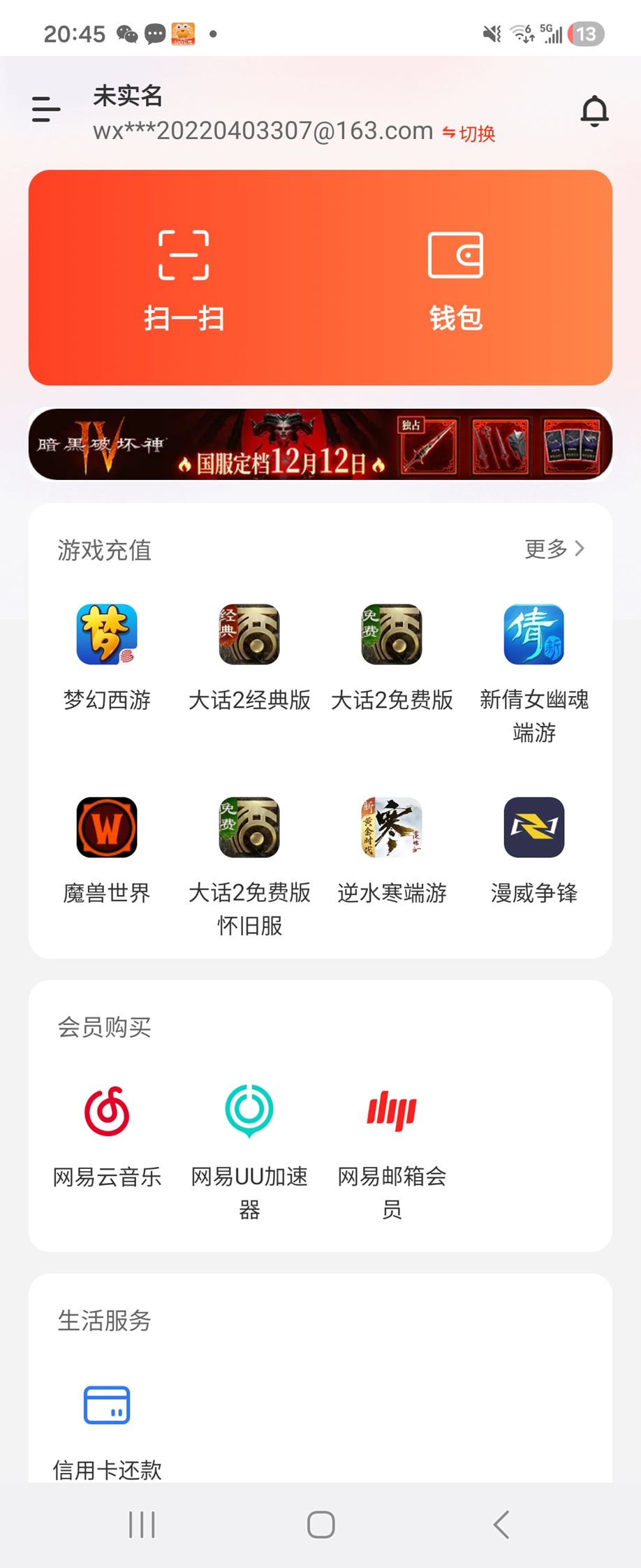This screenshot has width=641, height=1568.
Task: Go back using system navigation
Action: click(x=501, y=1524)
